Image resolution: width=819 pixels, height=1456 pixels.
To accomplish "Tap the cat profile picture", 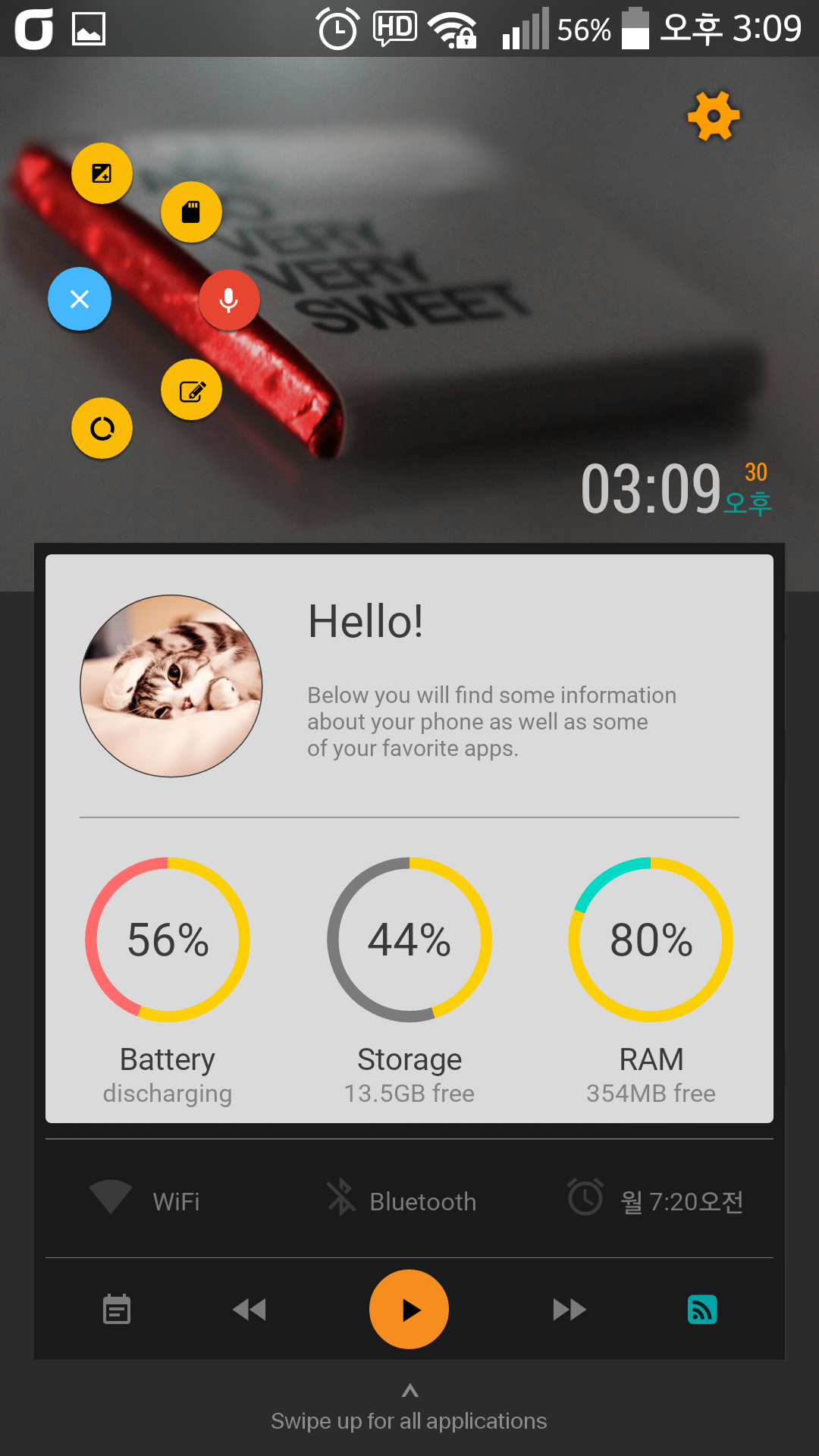I will tap(171, 686).
